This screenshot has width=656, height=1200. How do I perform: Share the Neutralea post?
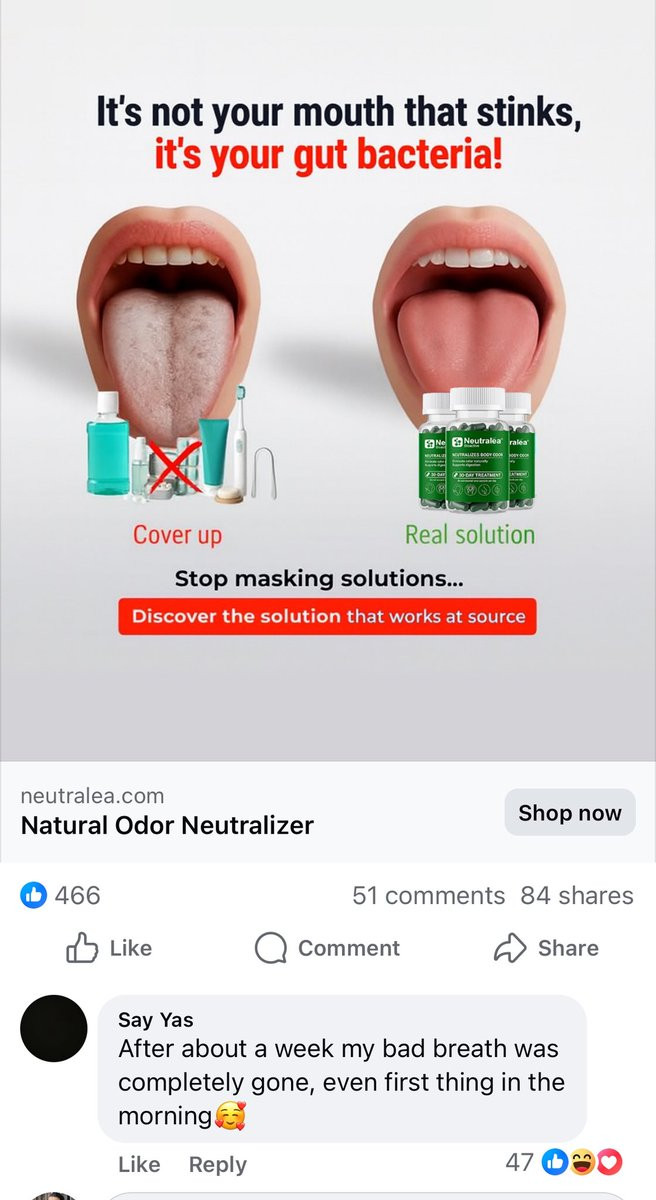[x=546, y=948]
